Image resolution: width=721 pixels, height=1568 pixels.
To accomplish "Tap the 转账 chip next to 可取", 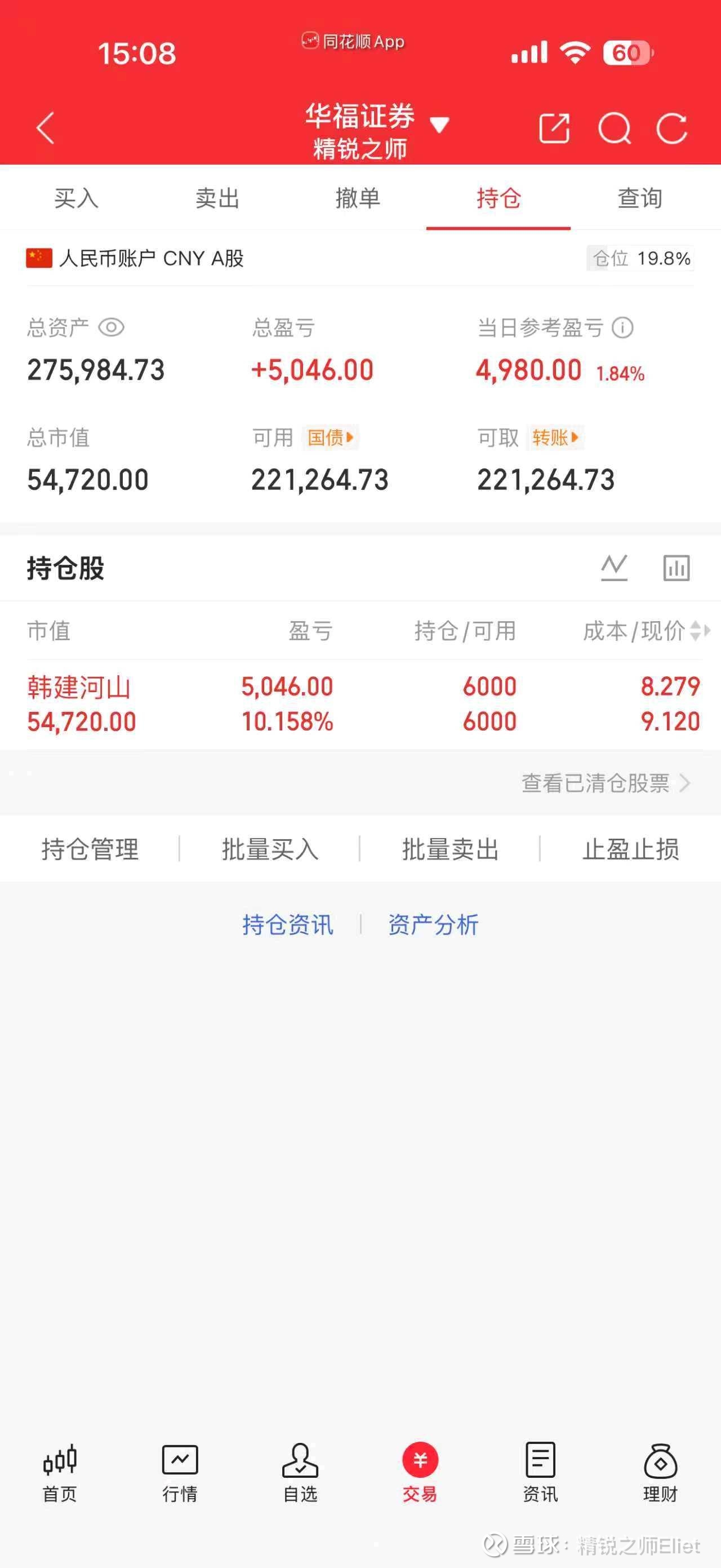I will [x=555, y=437].
